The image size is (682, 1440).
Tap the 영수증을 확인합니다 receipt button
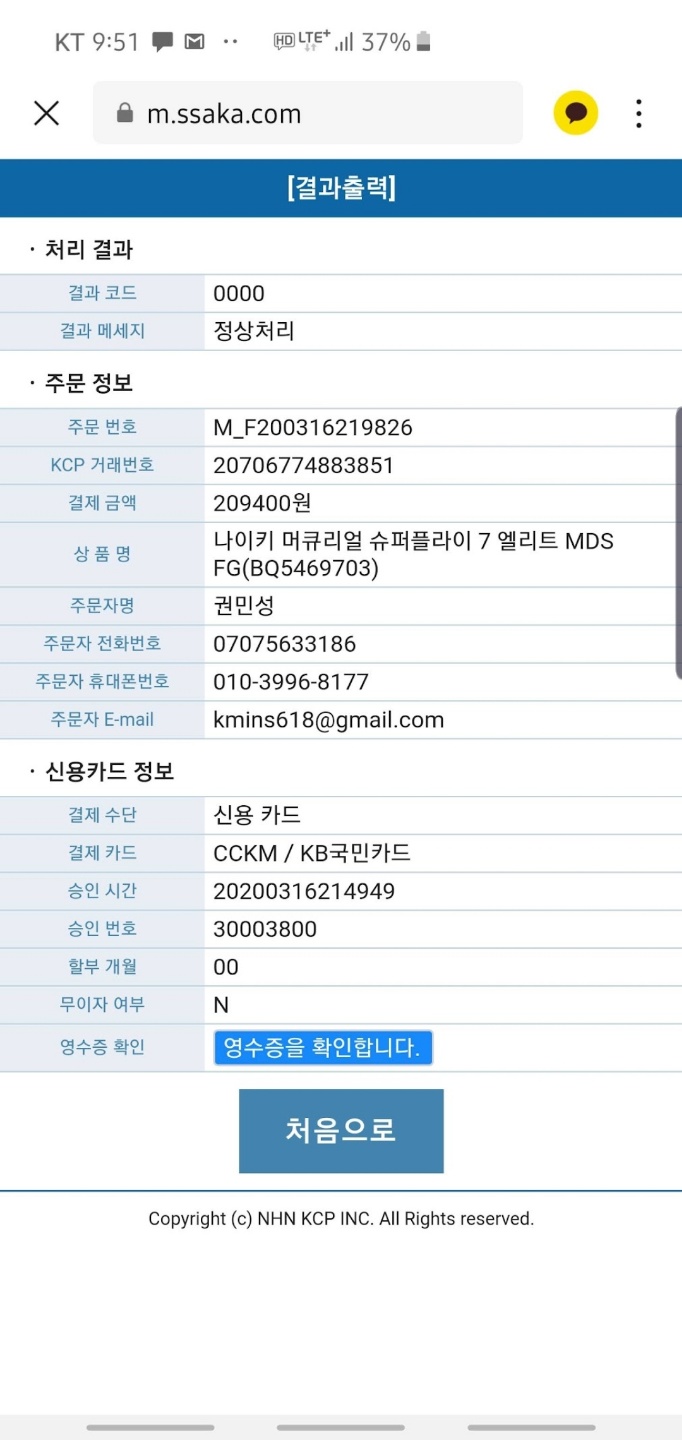pos(323,1048)
